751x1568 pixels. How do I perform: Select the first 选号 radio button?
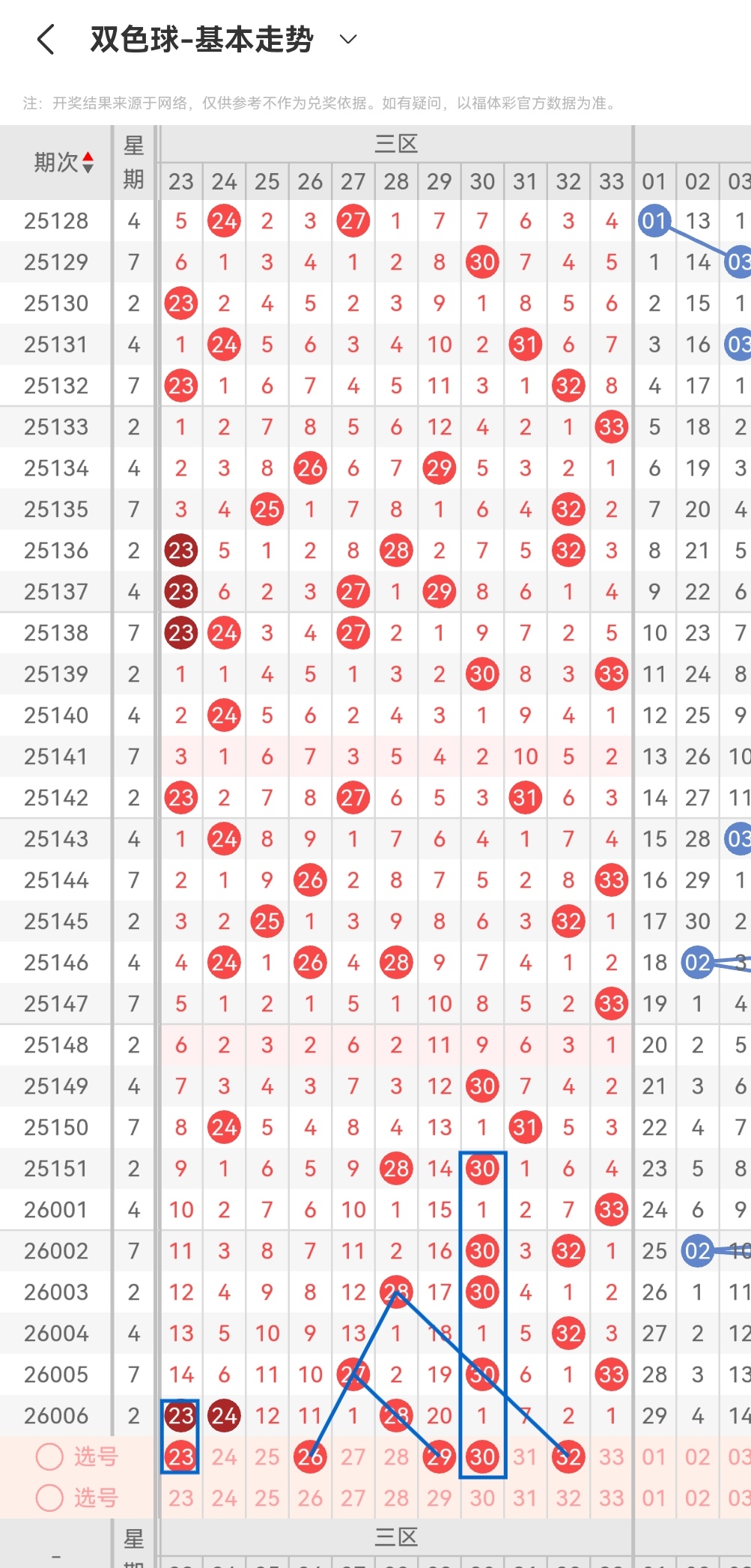pyautogui.click(x=50, y=1456)
